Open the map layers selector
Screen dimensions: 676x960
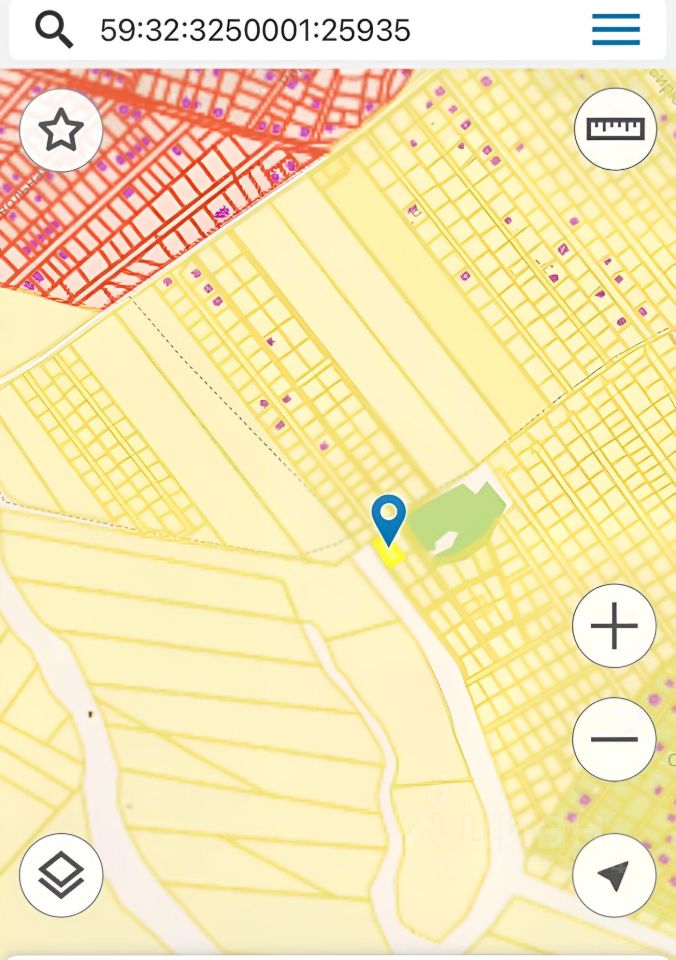coord(61,875)
